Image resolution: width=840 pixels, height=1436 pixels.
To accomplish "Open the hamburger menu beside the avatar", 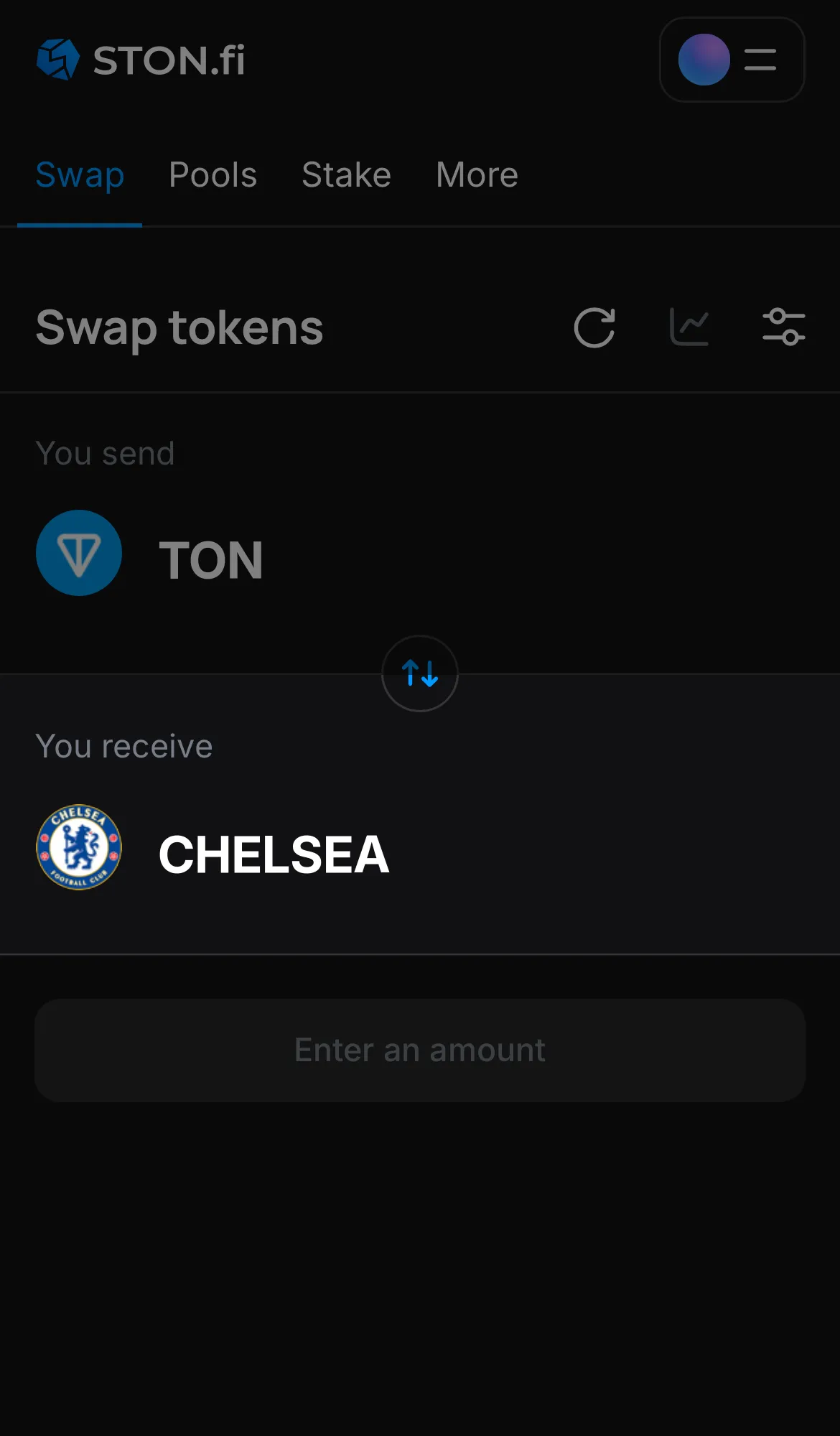I will coord(760,60).
